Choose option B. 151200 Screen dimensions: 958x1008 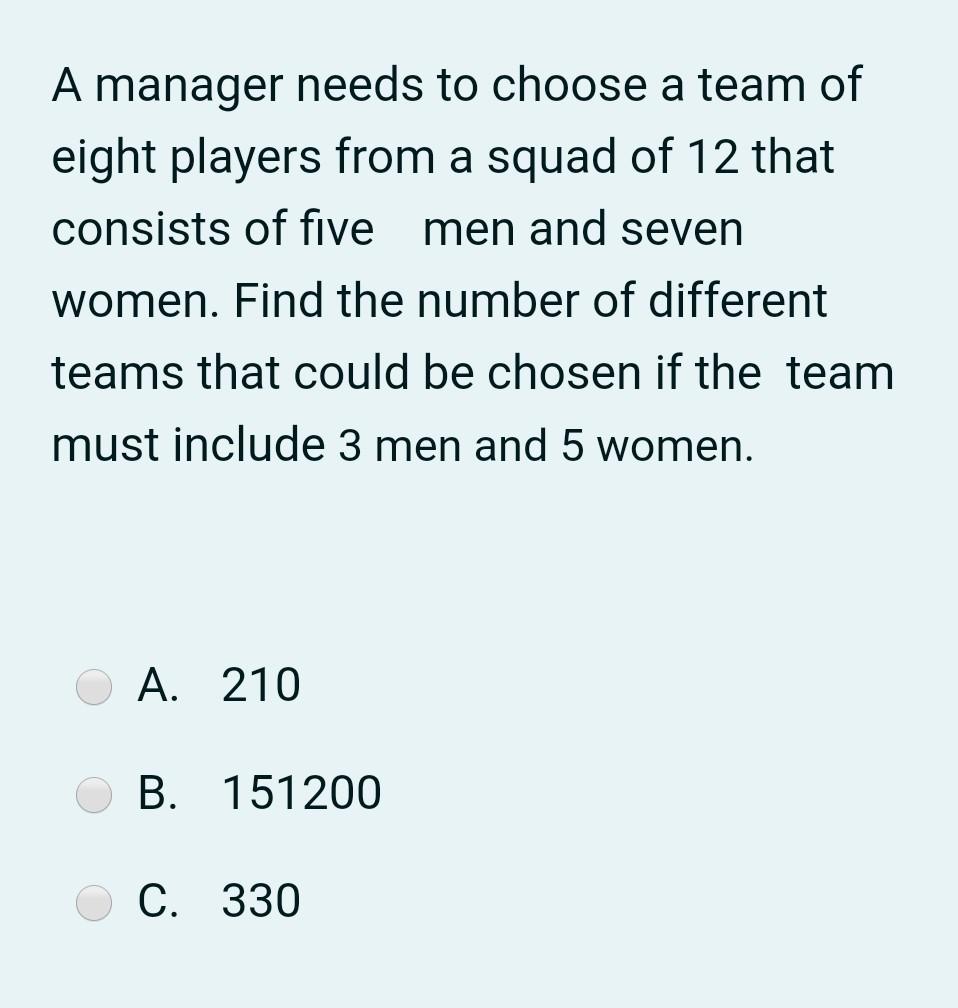[x=95, y=795]
